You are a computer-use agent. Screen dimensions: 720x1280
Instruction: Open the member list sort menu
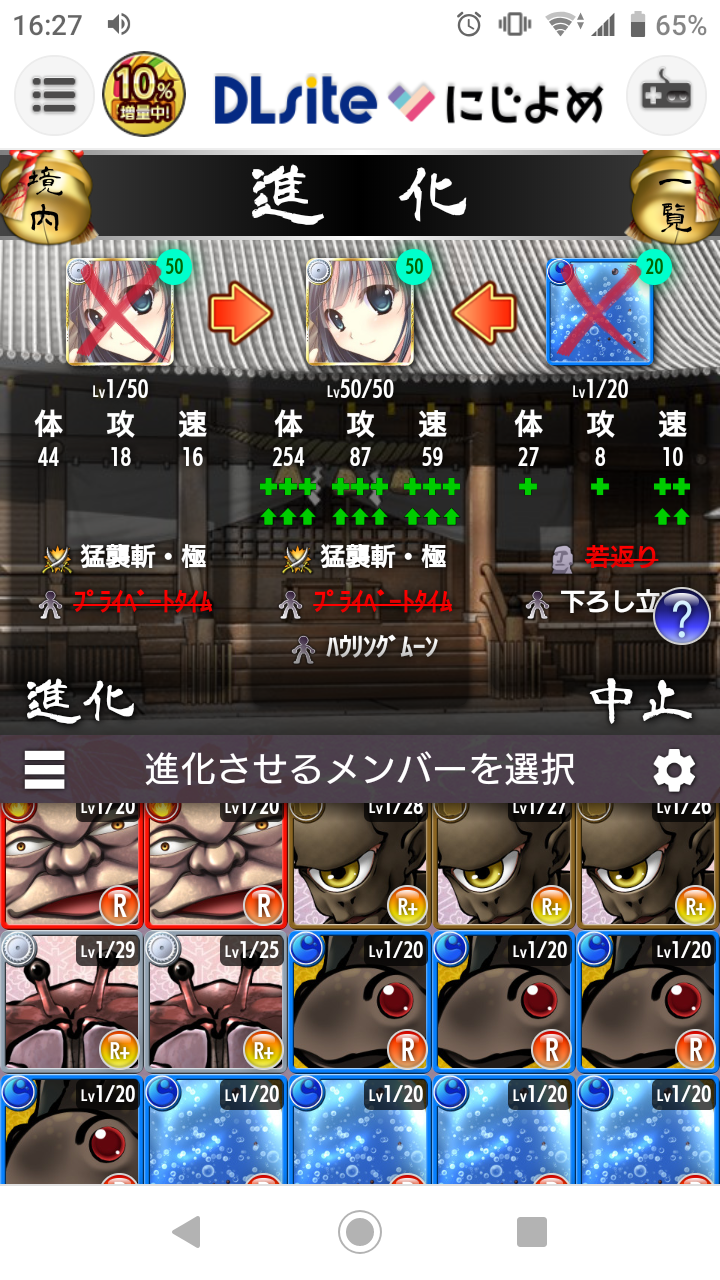pos(45,770)
